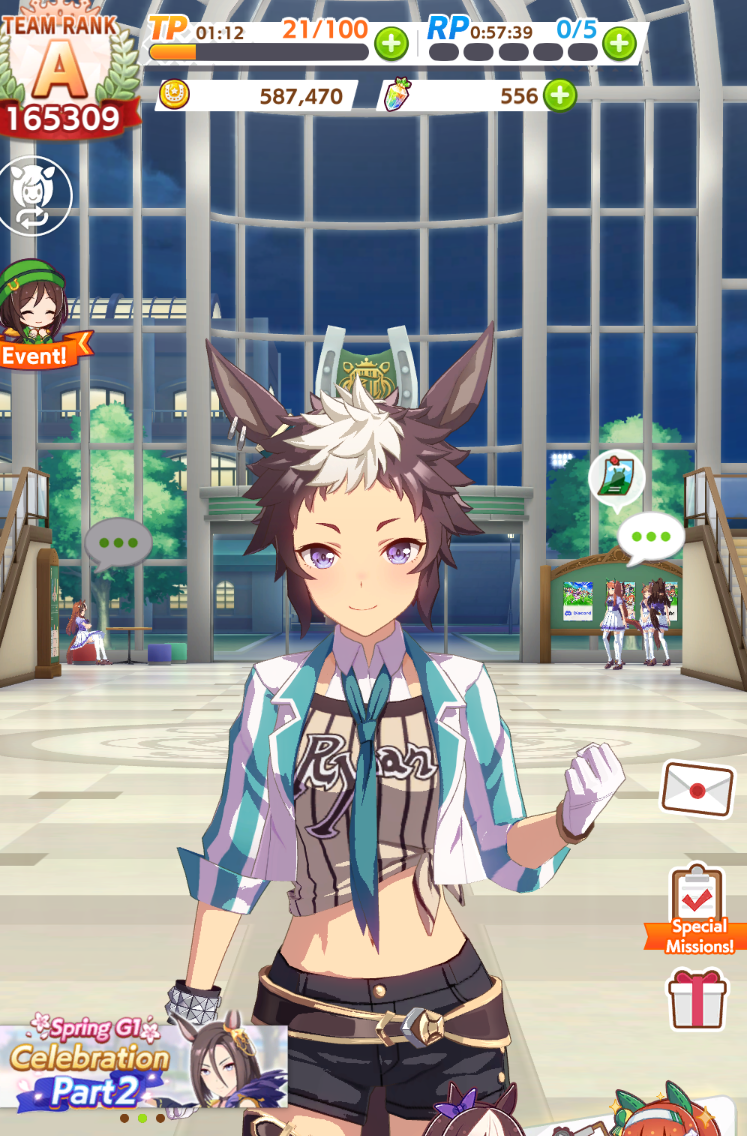
Task: Tap the speech bubble near the bulletin board
Action: [650, 537]
